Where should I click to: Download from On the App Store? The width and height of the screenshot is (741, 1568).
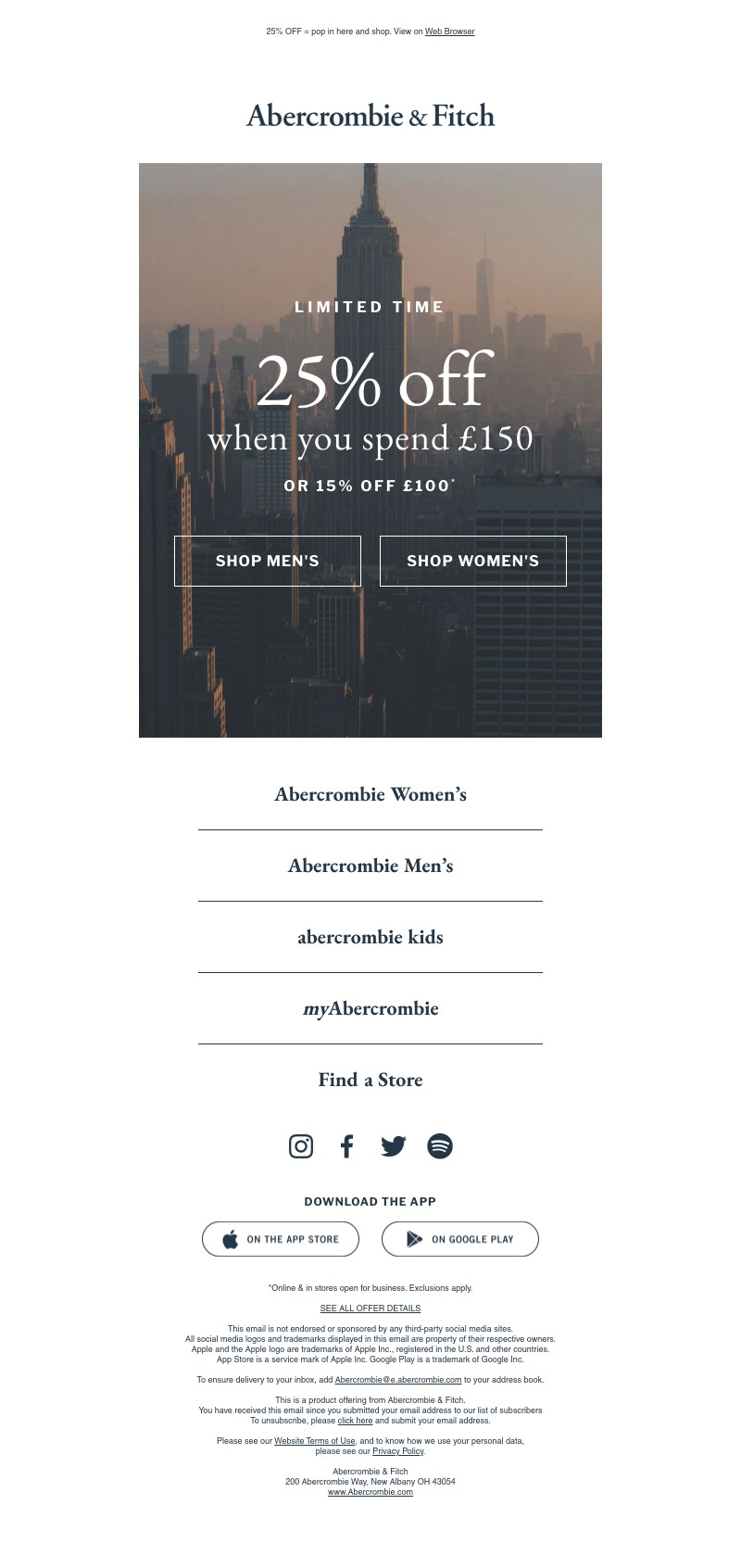(x=281, y=1239)
